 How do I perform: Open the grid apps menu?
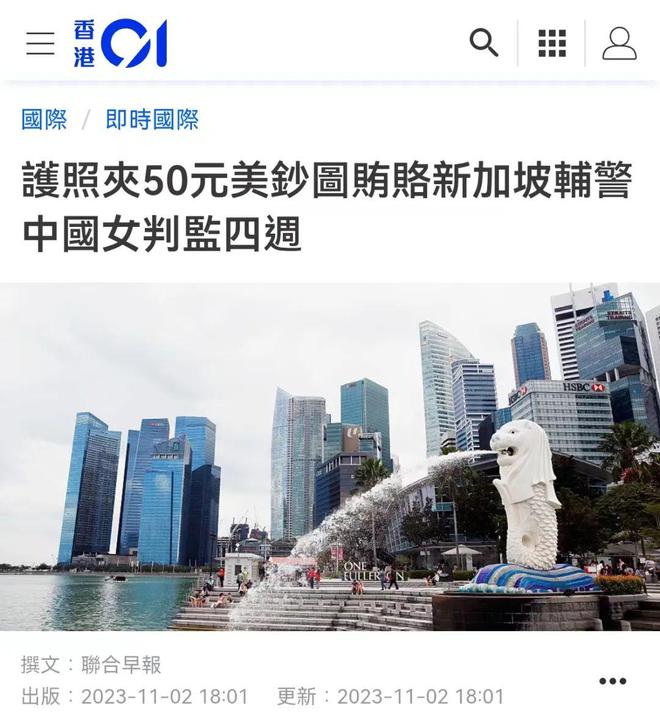coord(552,43)
